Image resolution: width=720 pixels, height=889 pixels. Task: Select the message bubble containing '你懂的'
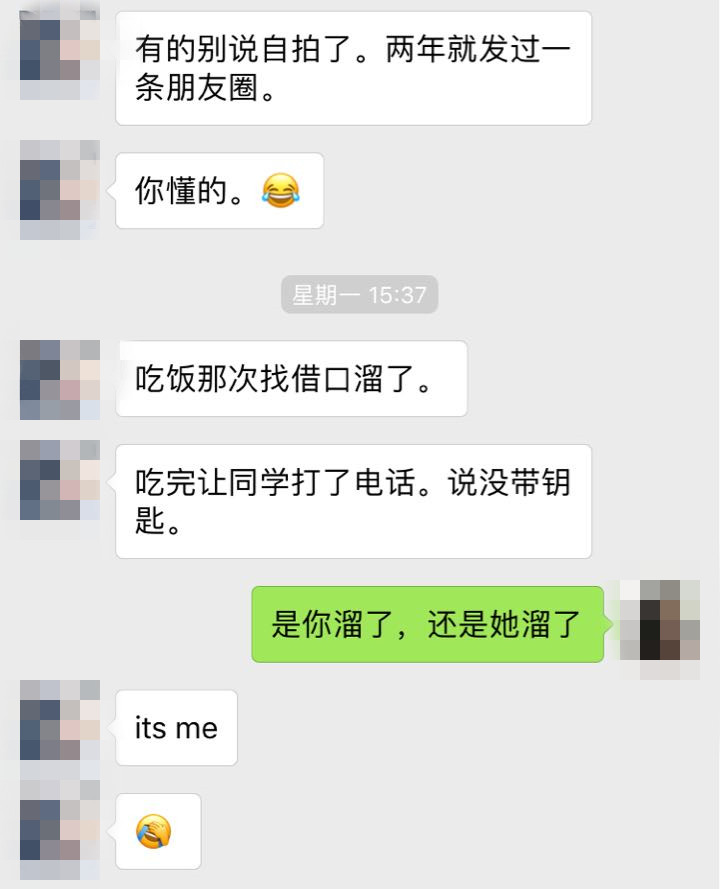219,192
